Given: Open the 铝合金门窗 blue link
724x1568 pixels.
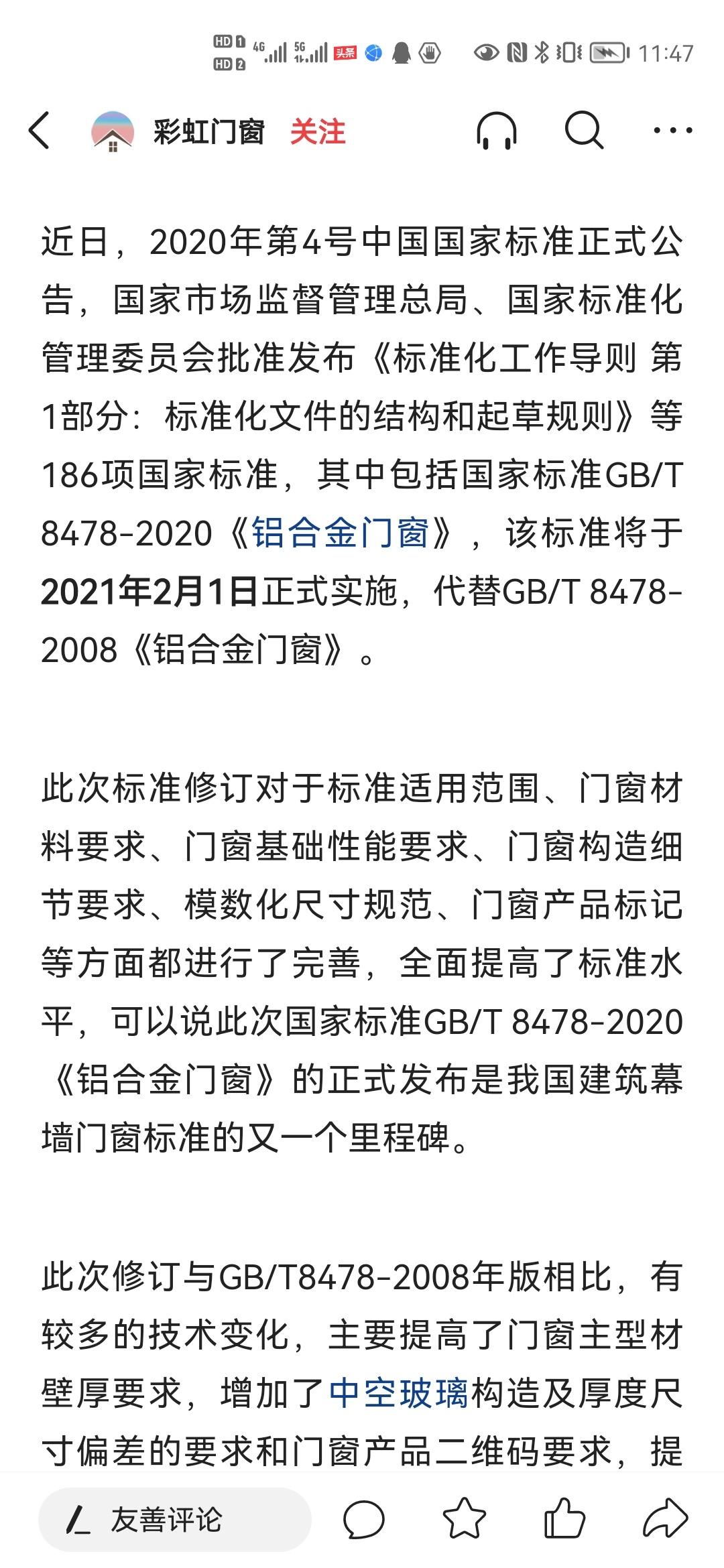Looking at the screenshot, I should click(341, 534).
